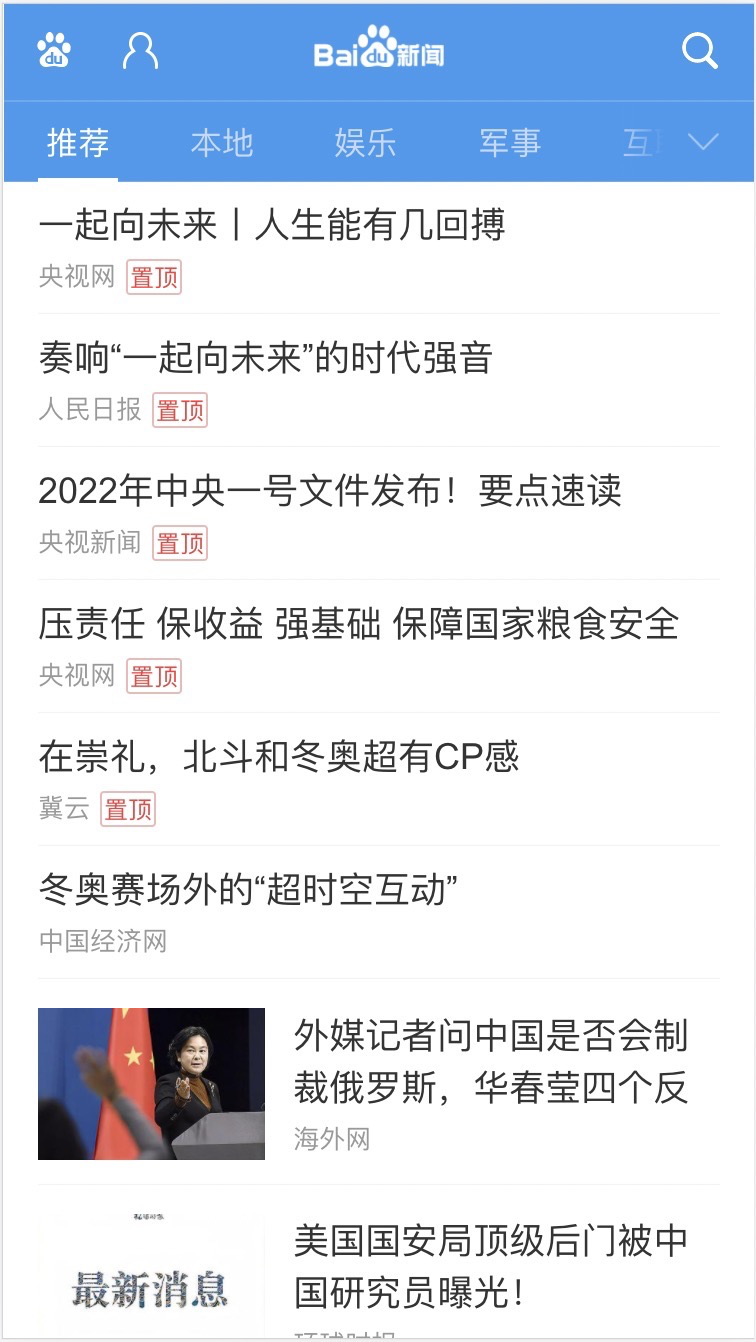This screenshot has width=756, height=1342.
Task: Open the 华春莹 press conference news card
Action: 490,1062
